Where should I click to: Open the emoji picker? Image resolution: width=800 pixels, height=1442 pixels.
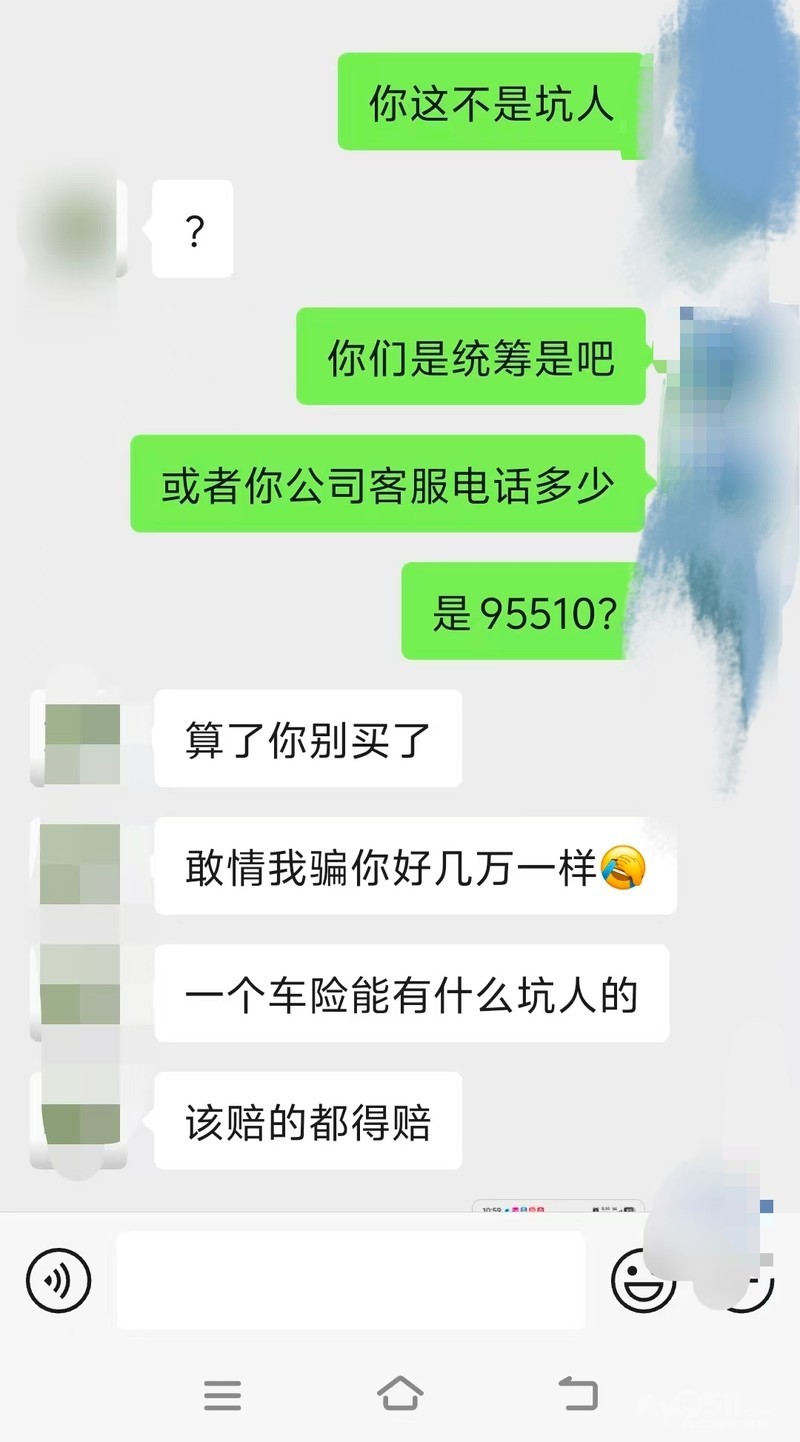(642, 1280)
